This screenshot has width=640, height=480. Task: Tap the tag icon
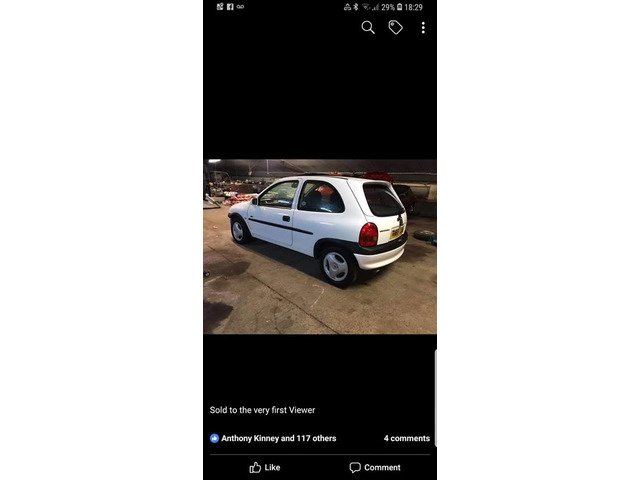395,28
